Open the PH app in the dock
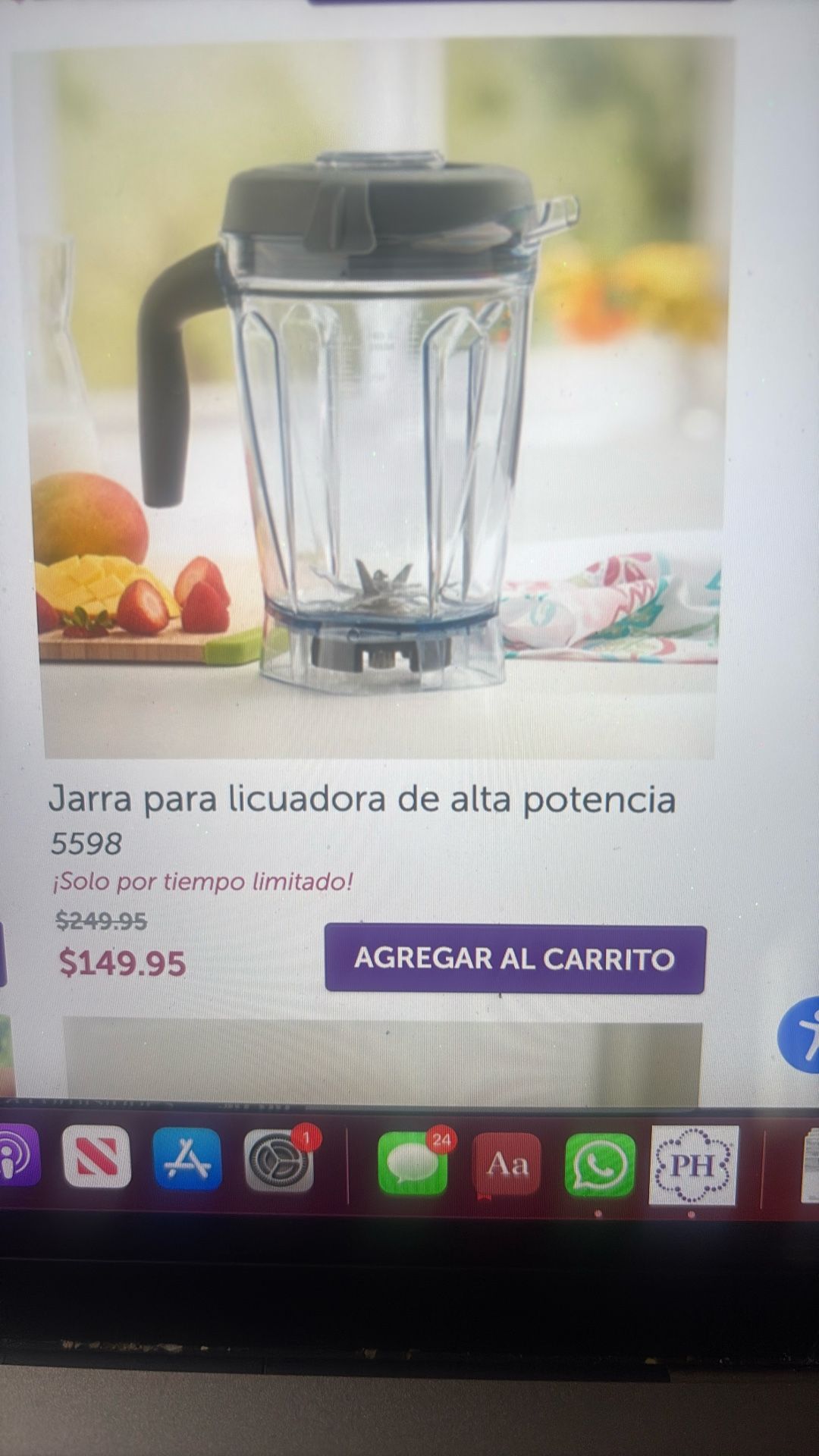Viewport: 819px width, 1456px height. point(693,1166)
